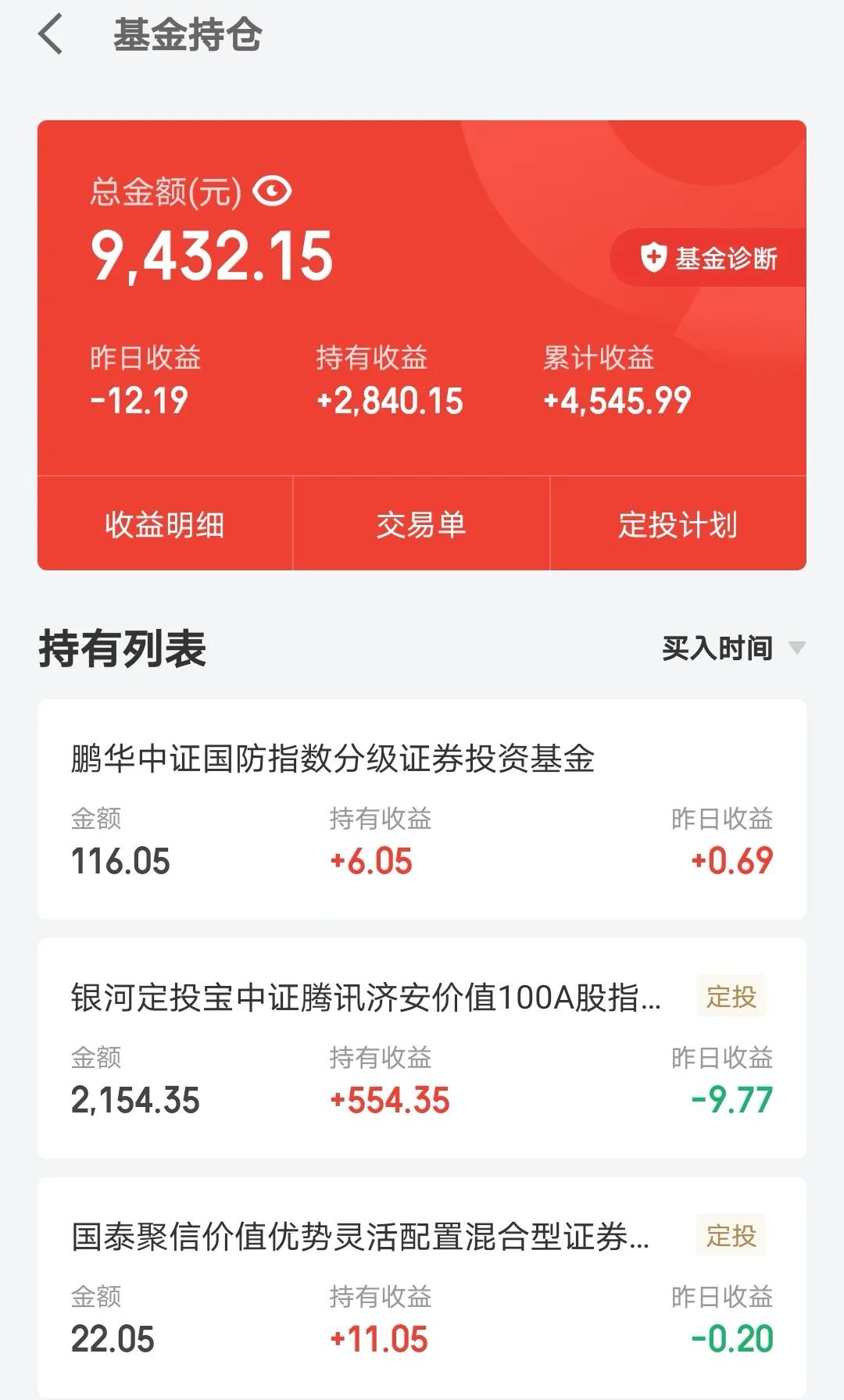
Task: Tap the 定投 tag on 银河定投宝 fund
Action: [x=730, y=995]
